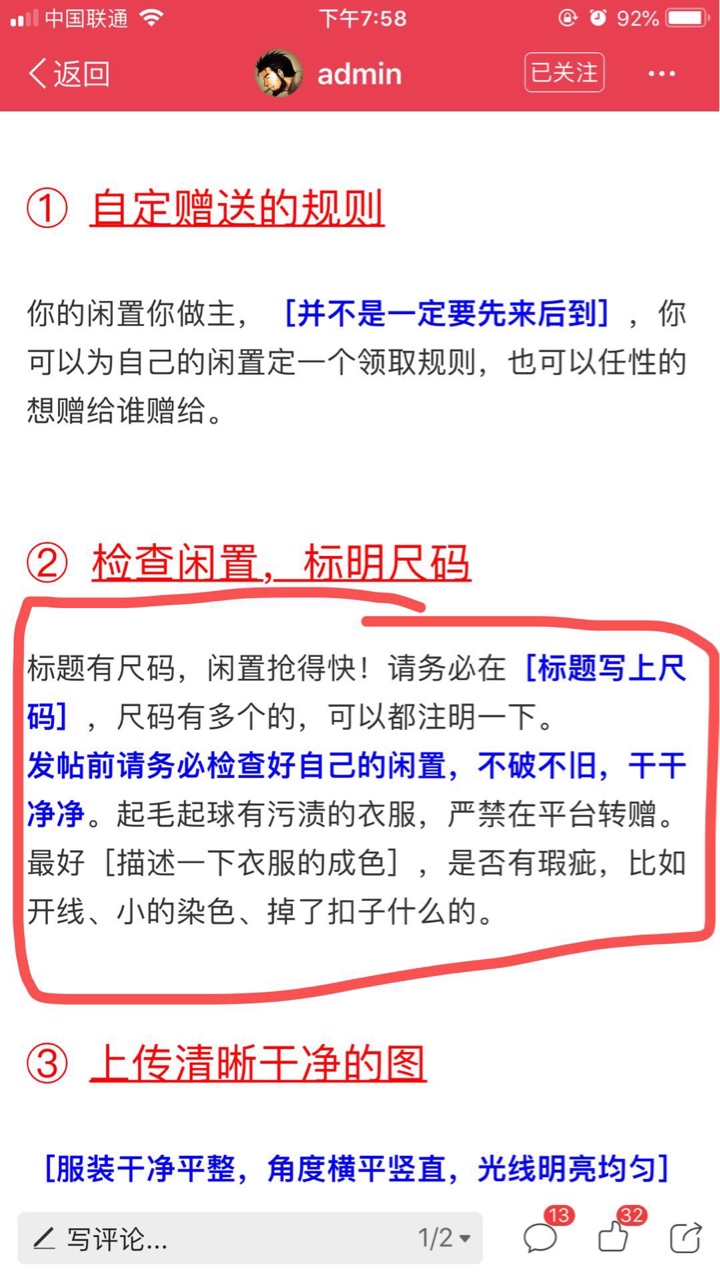Like this post with thumbs-up
This screenshot has height=1280, width=720.
coord(617,1235)
